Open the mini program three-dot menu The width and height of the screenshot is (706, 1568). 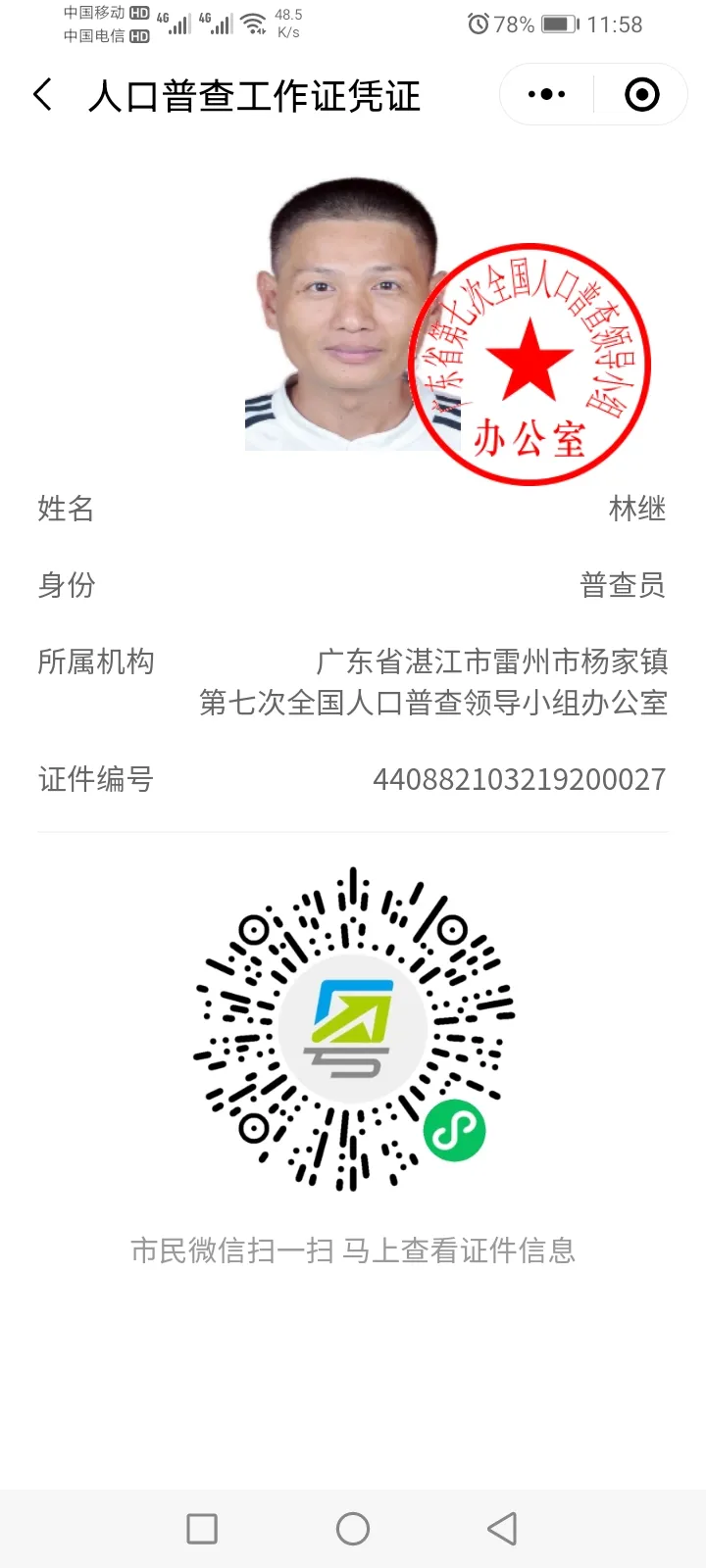[x=547, y=95]
